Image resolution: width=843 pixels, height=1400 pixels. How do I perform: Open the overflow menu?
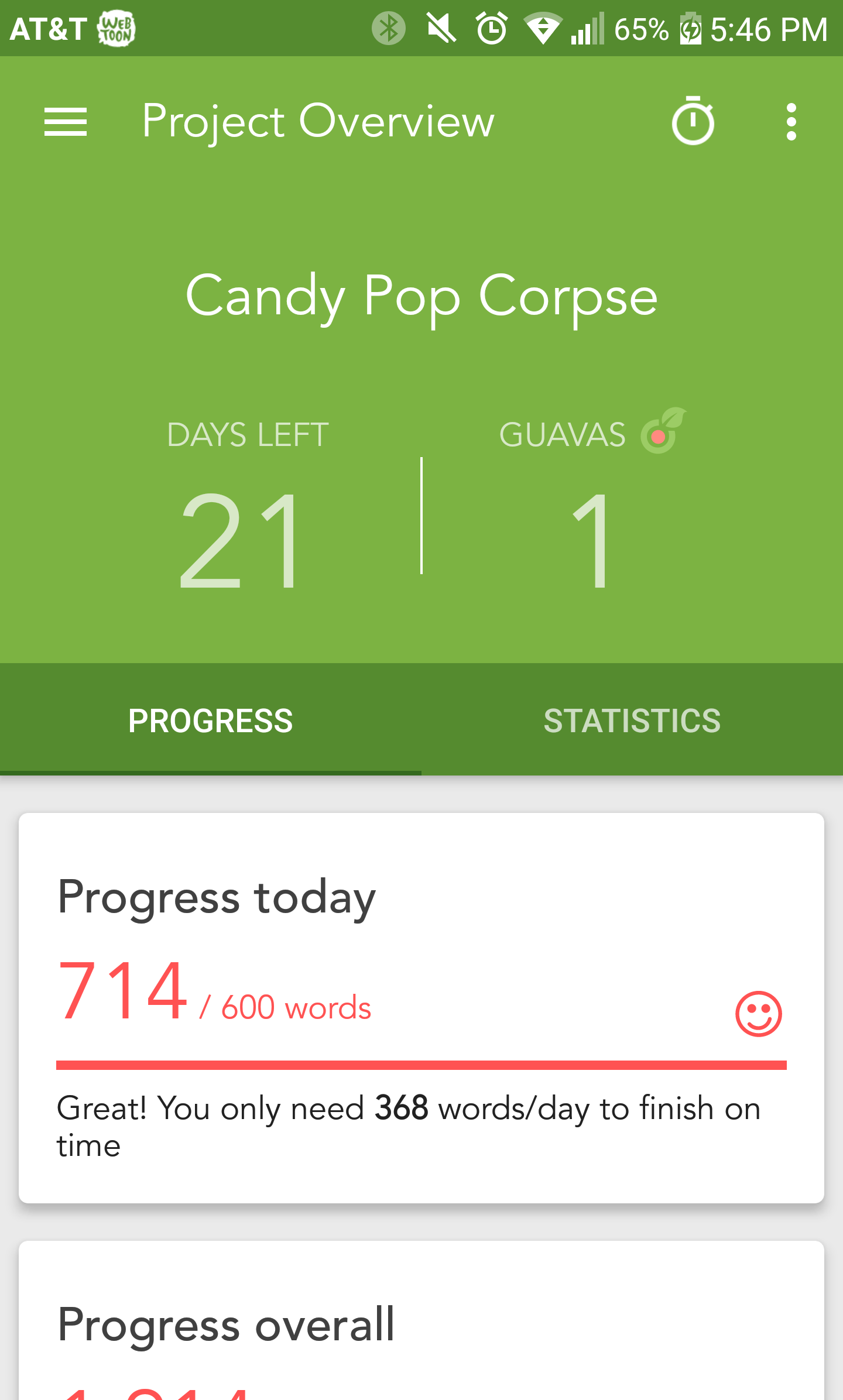(x=791, y=122)
